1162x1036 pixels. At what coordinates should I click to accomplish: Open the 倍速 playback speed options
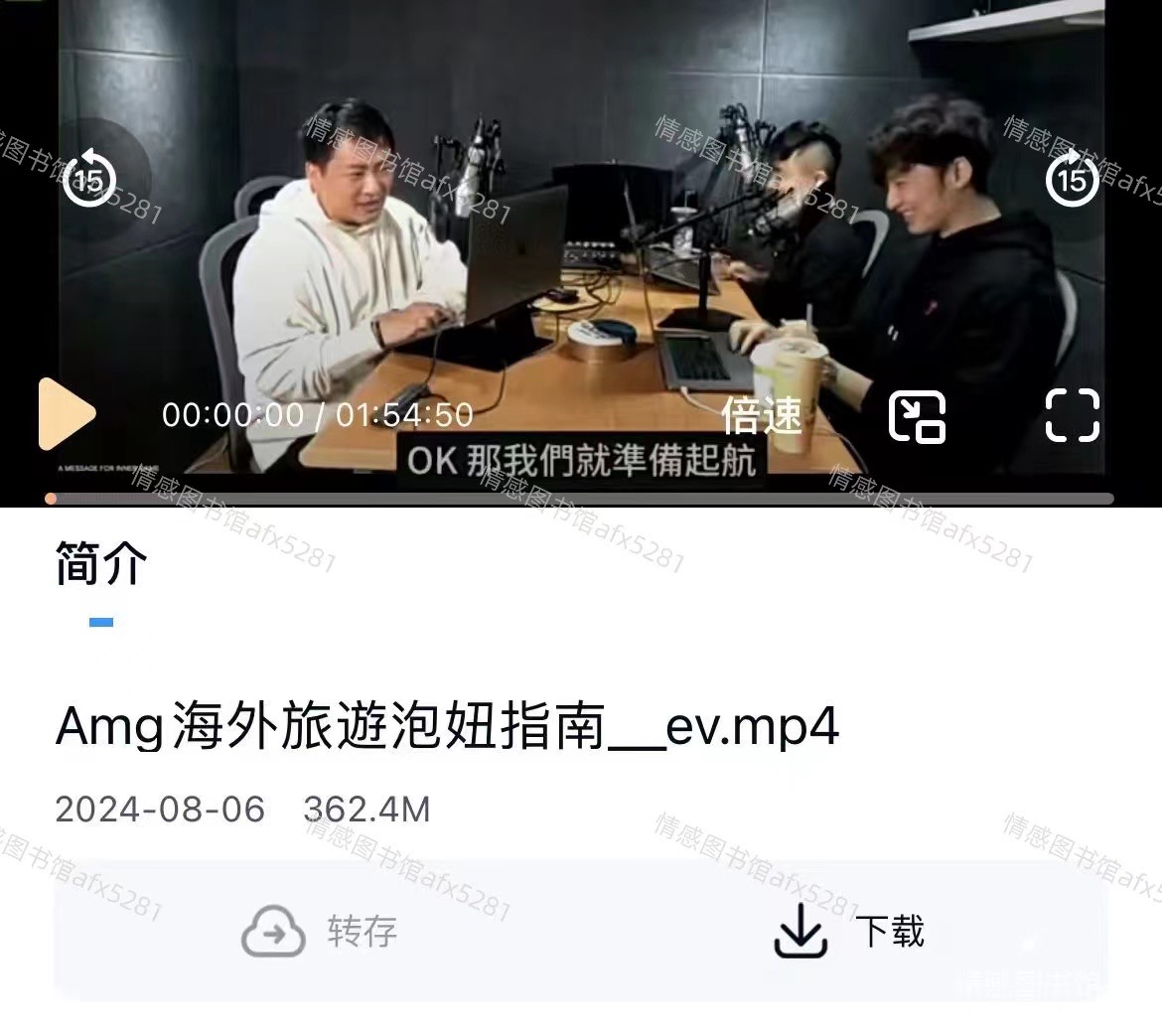click(x=762, y=415)
